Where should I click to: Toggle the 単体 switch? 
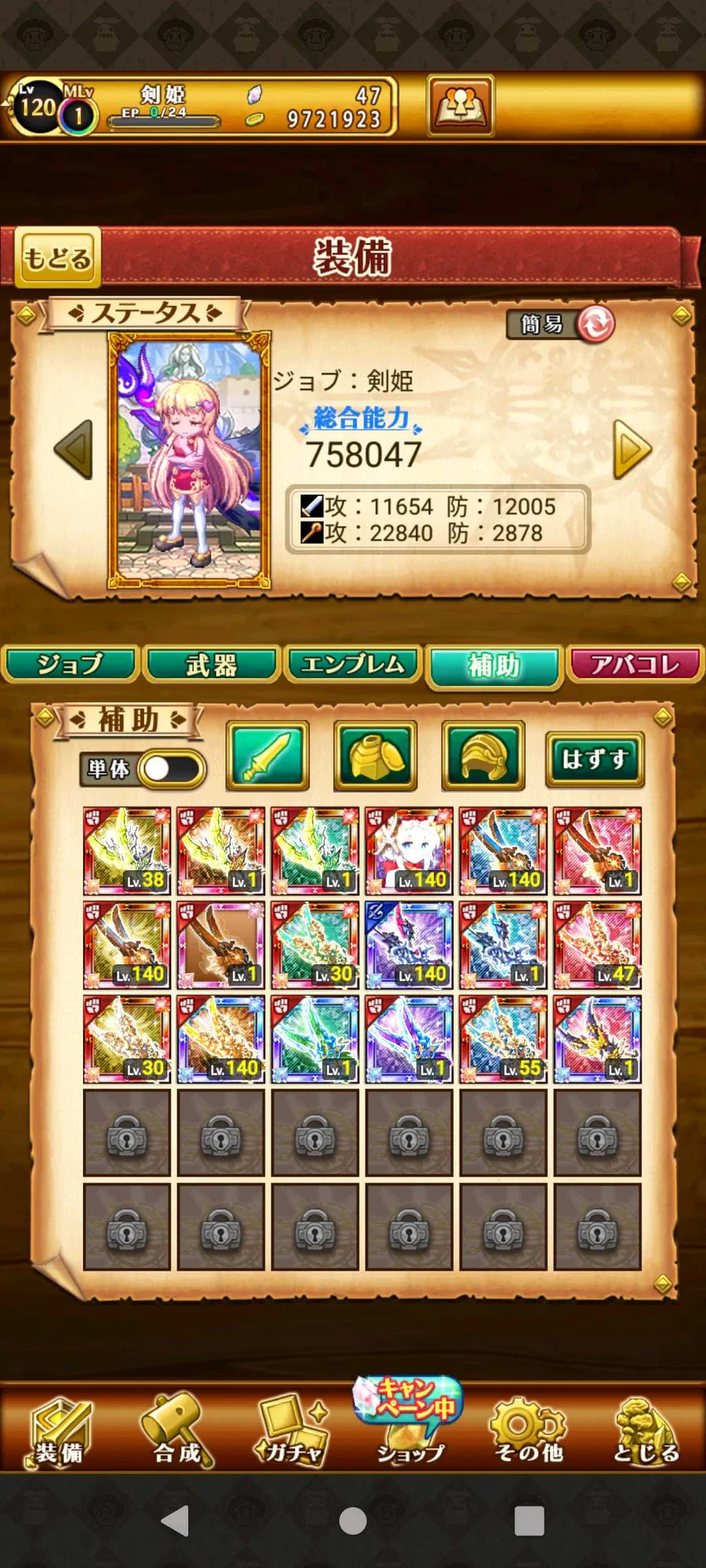click(x=171, y=769)
